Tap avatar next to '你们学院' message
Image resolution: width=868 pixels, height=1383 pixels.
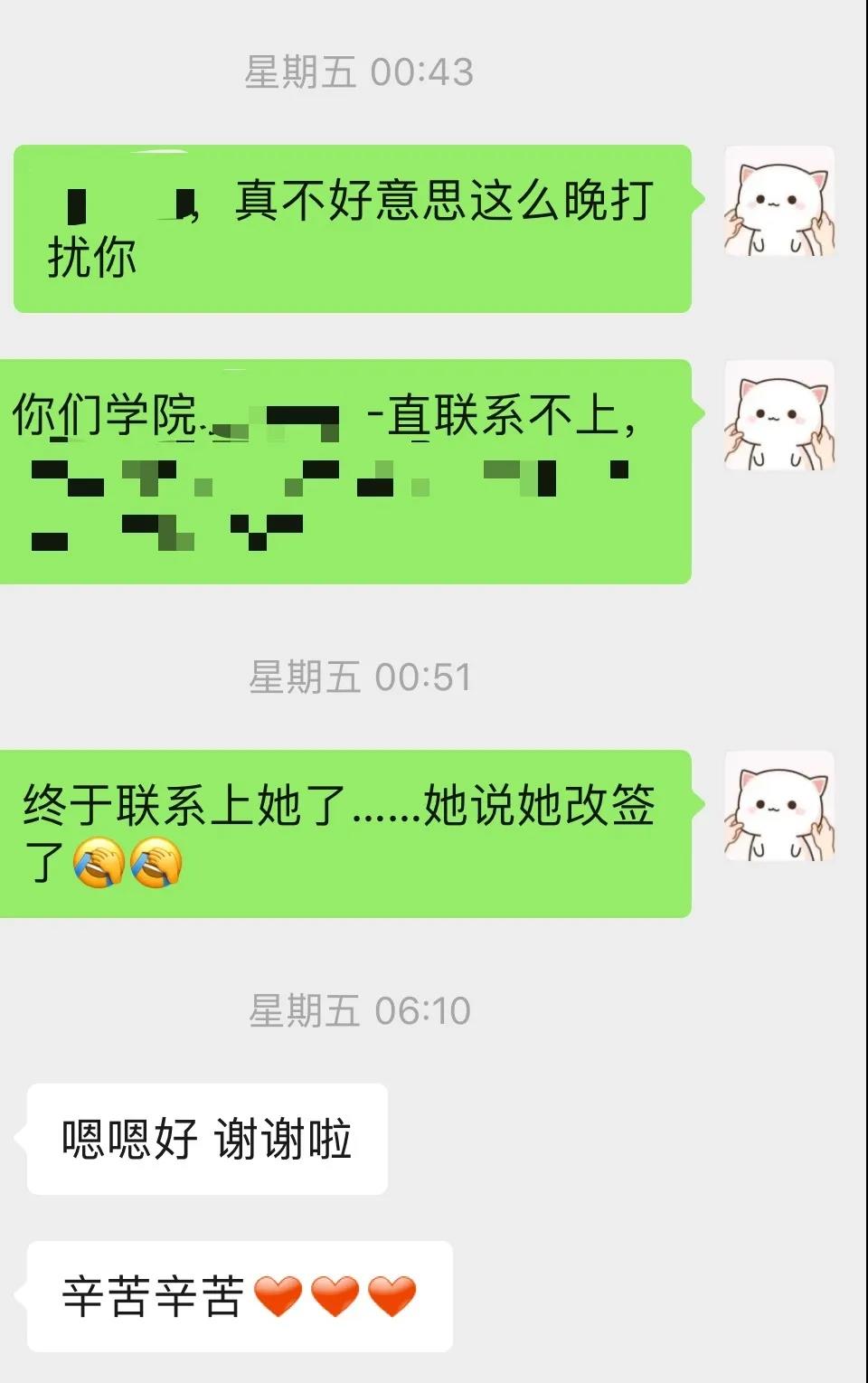[x=779, y=415]
